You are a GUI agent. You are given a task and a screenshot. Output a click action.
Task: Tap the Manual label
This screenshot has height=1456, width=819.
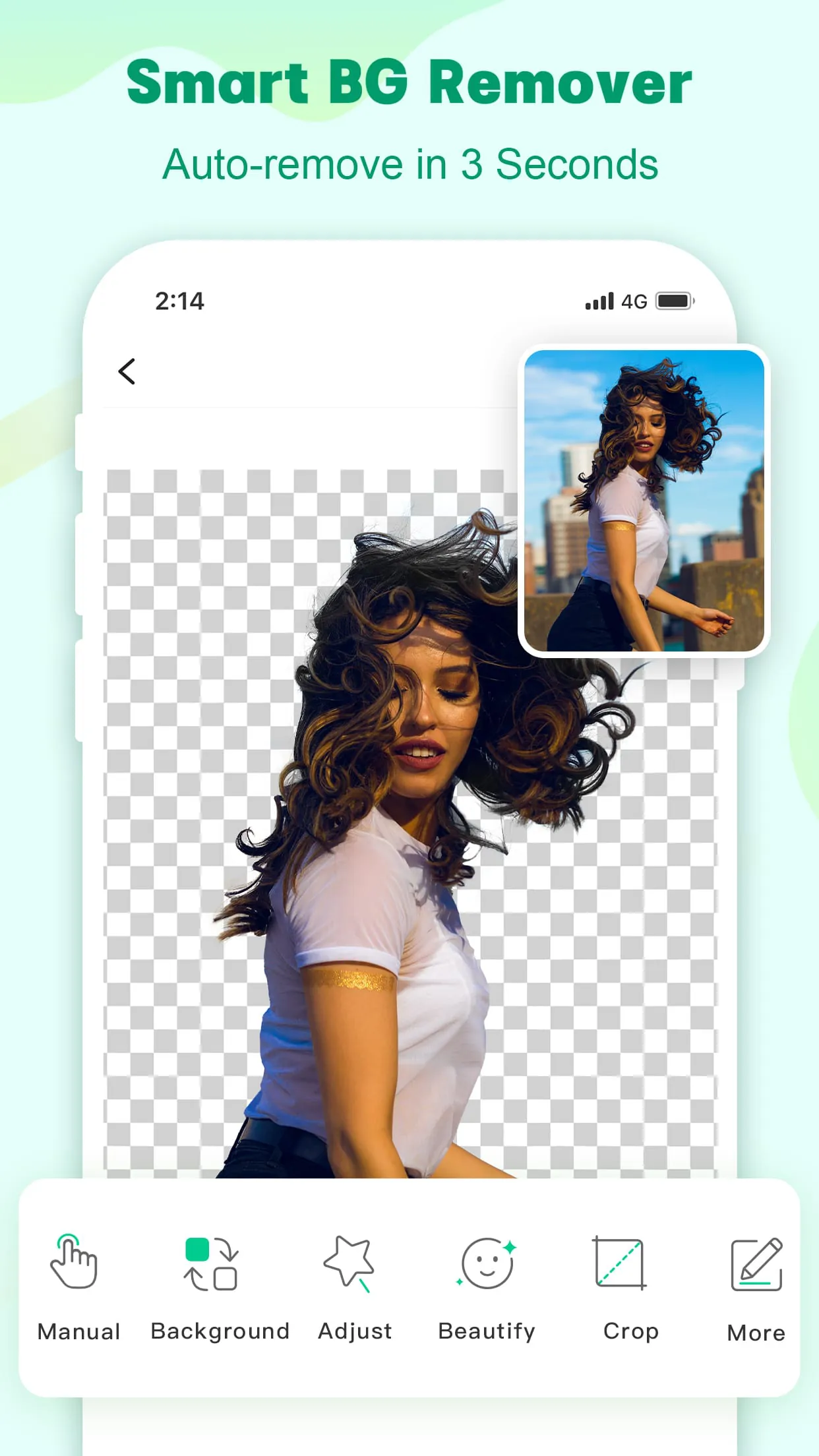pyautogui.click(x=78, y=1331)
